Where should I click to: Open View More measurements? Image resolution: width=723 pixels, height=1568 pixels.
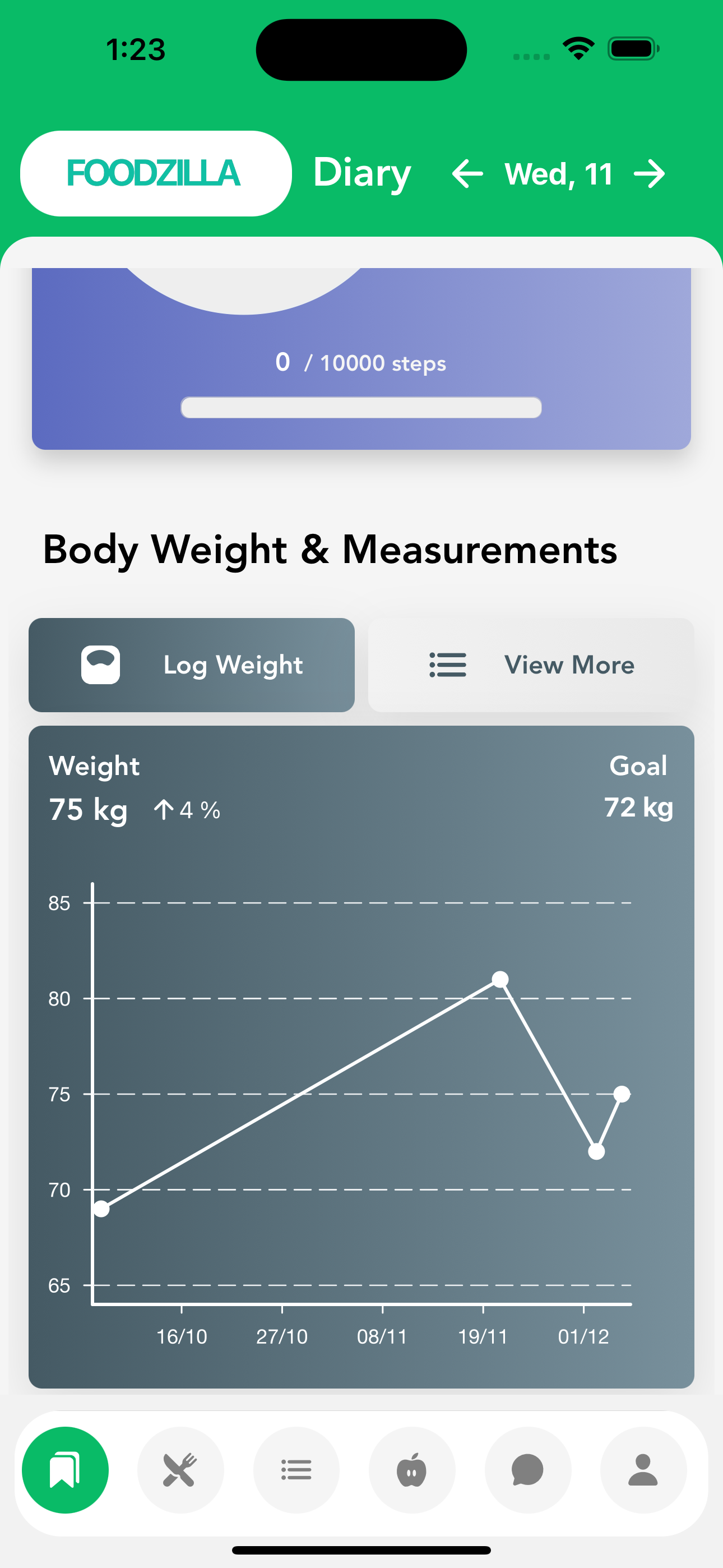pyautogui.click(x=531, y=665)
